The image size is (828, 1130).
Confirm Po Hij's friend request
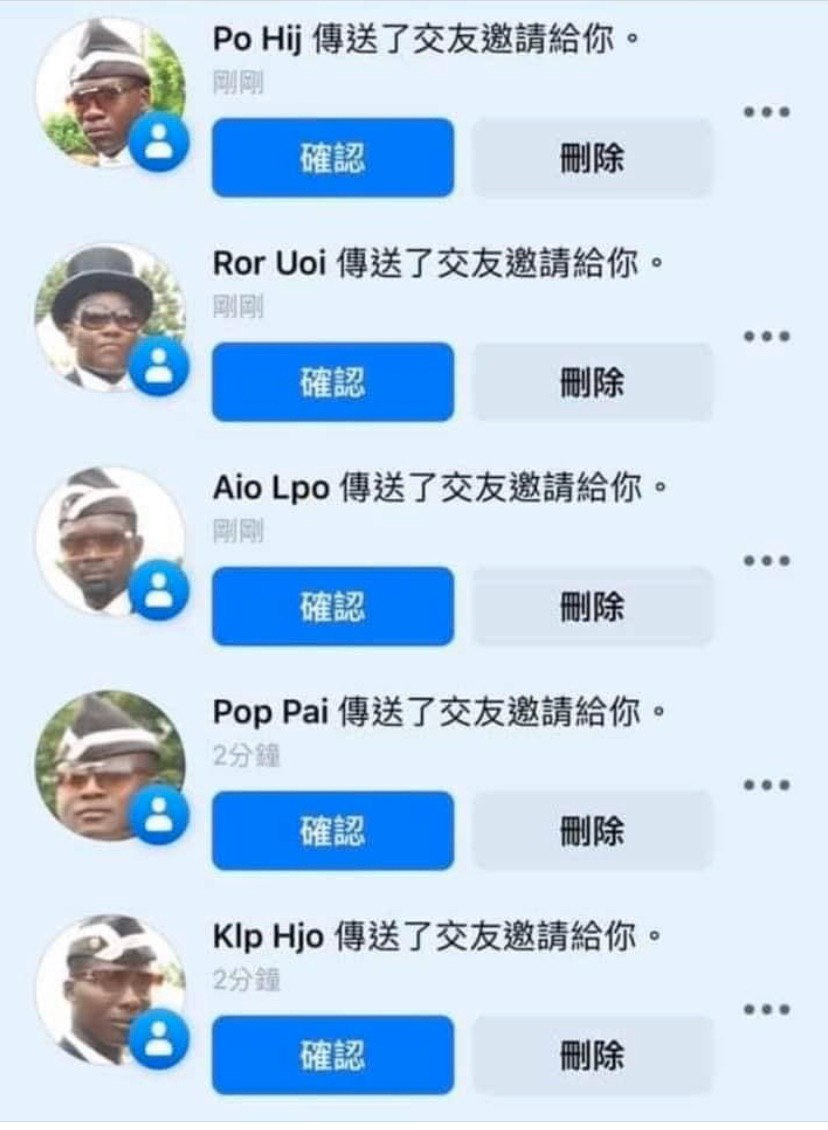332,158
